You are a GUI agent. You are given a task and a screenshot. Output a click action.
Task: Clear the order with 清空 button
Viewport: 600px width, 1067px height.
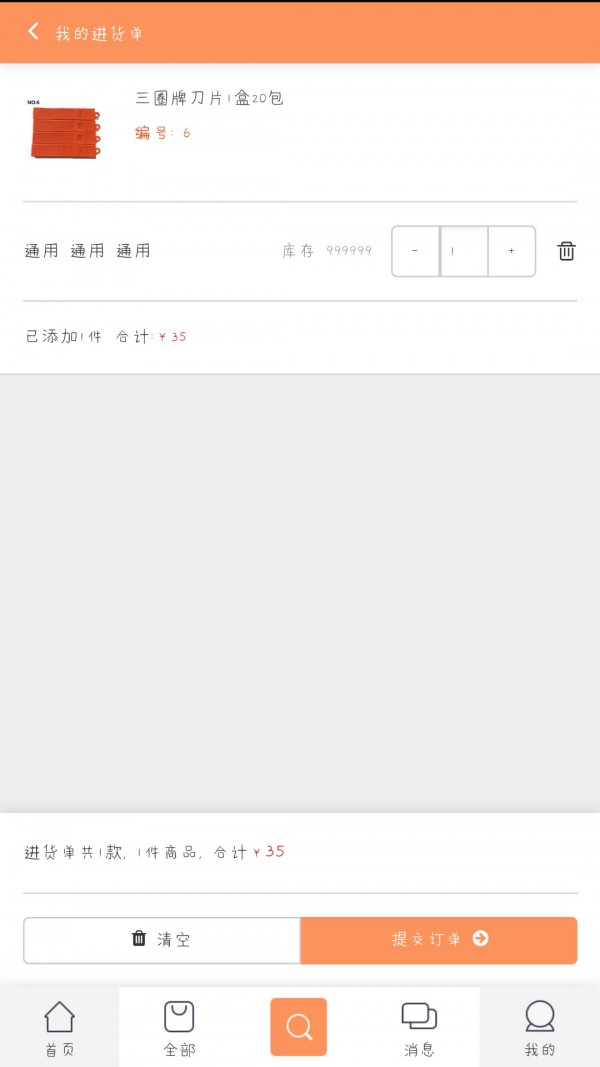tap(161, 940)
